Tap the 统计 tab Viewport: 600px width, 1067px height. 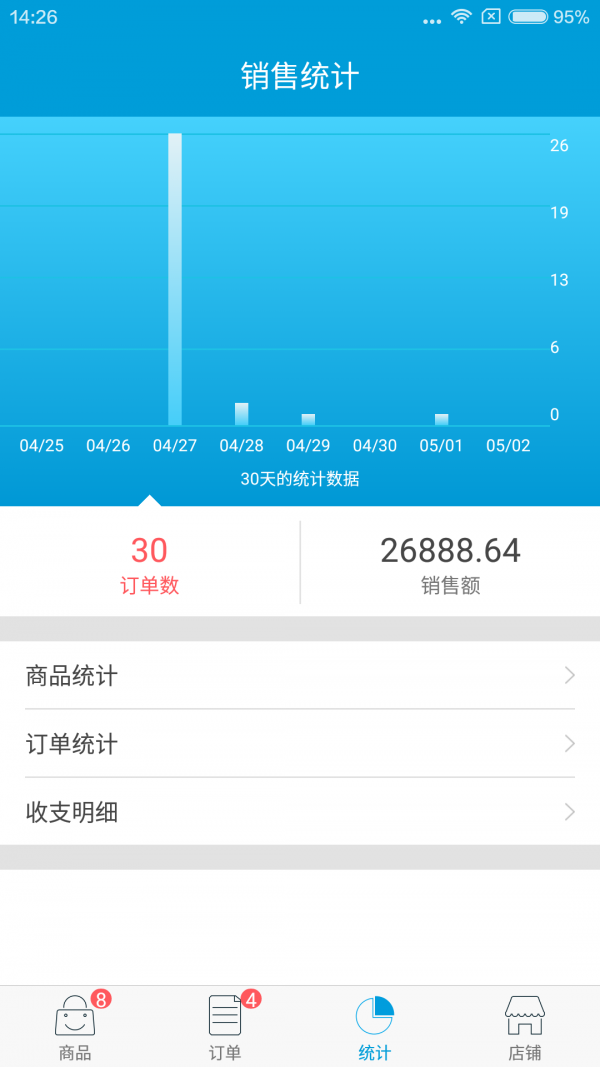pyautogui.click(x=375, y=1027)
